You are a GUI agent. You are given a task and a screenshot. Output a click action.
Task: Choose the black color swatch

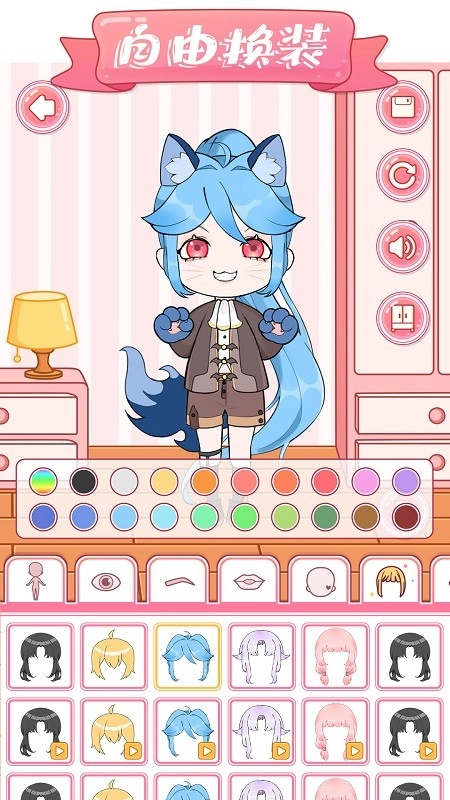(x=84, y=481)
